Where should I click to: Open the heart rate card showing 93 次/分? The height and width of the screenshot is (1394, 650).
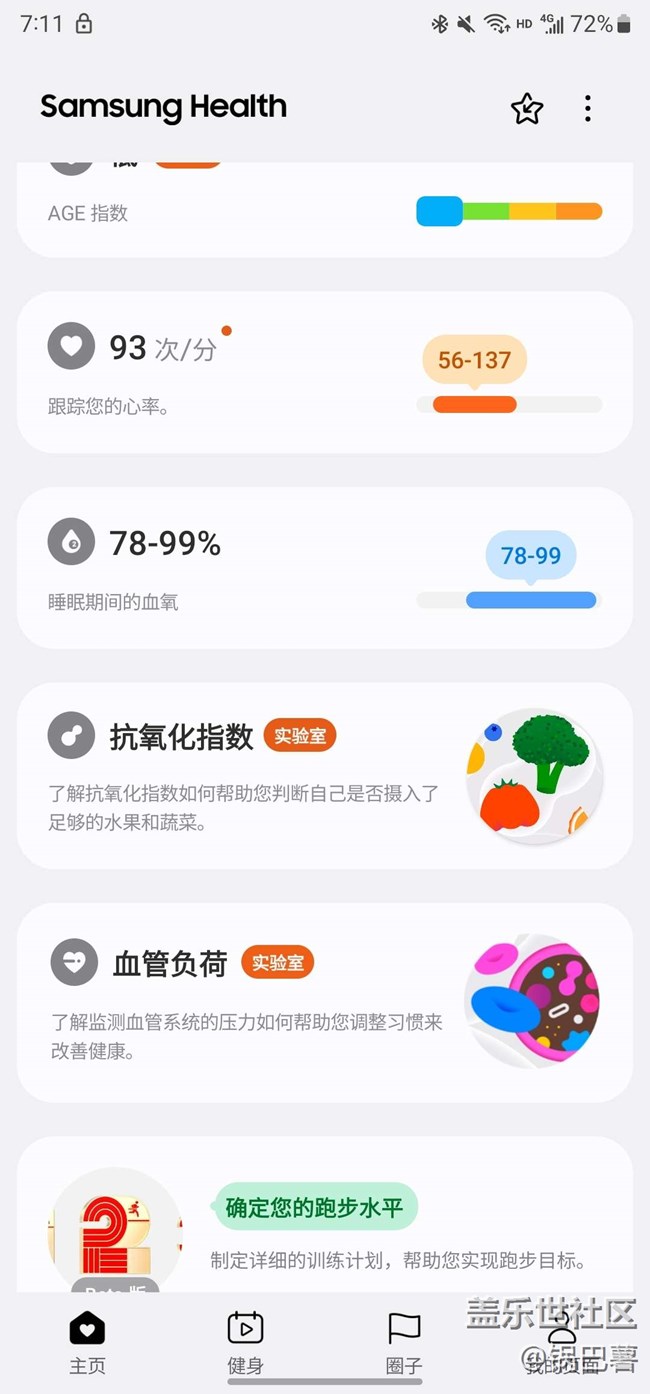tap(324, 372)
